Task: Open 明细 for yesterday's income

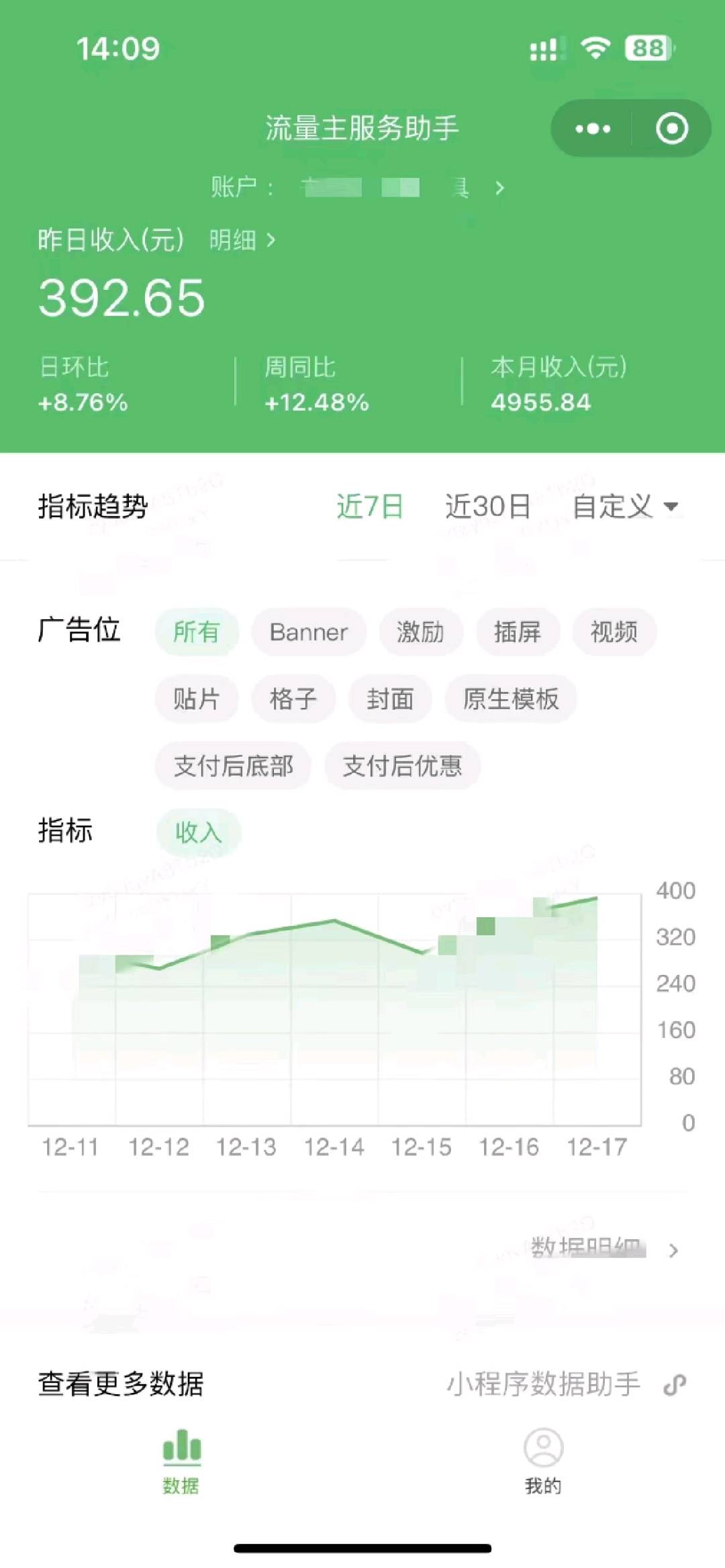Action: [242, 240]
